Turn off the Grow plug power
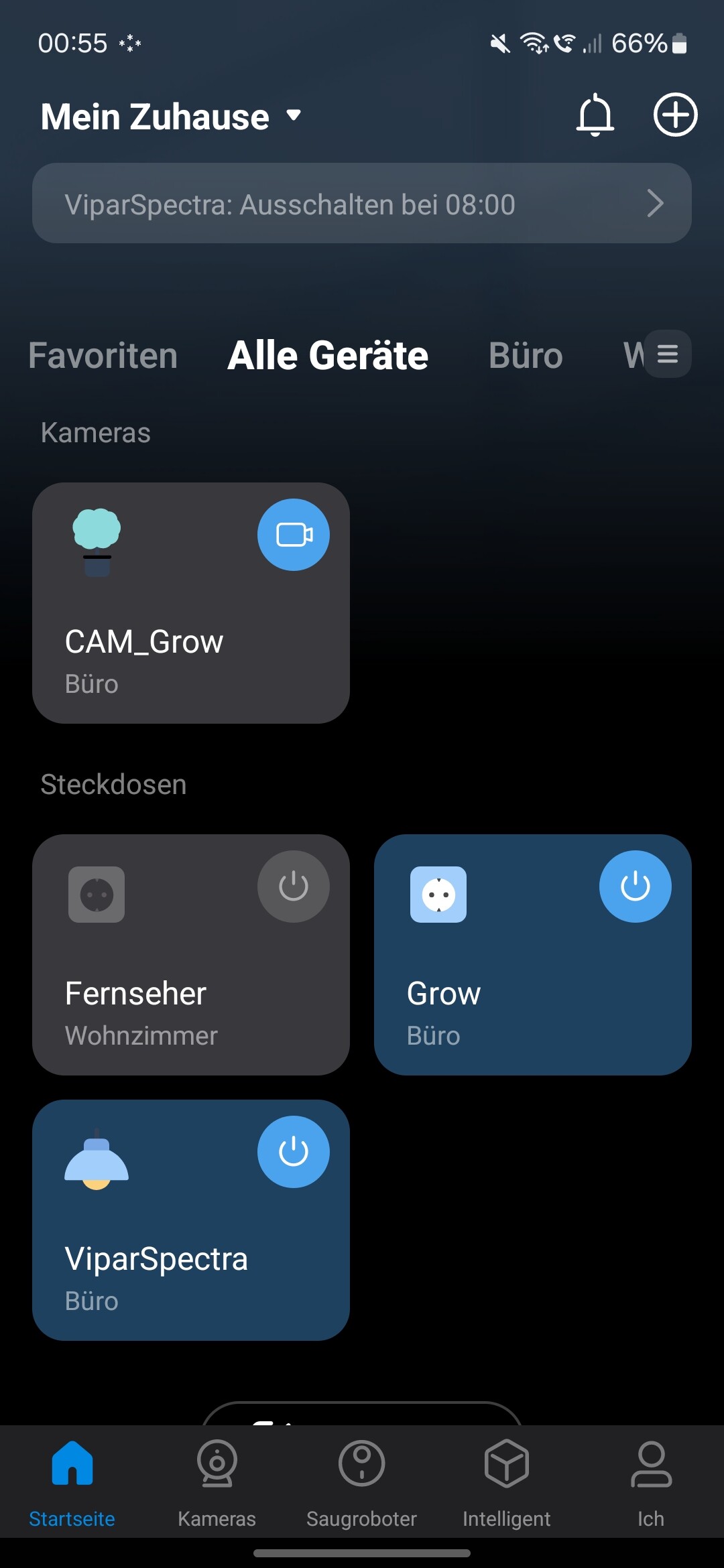 (636, 887)
